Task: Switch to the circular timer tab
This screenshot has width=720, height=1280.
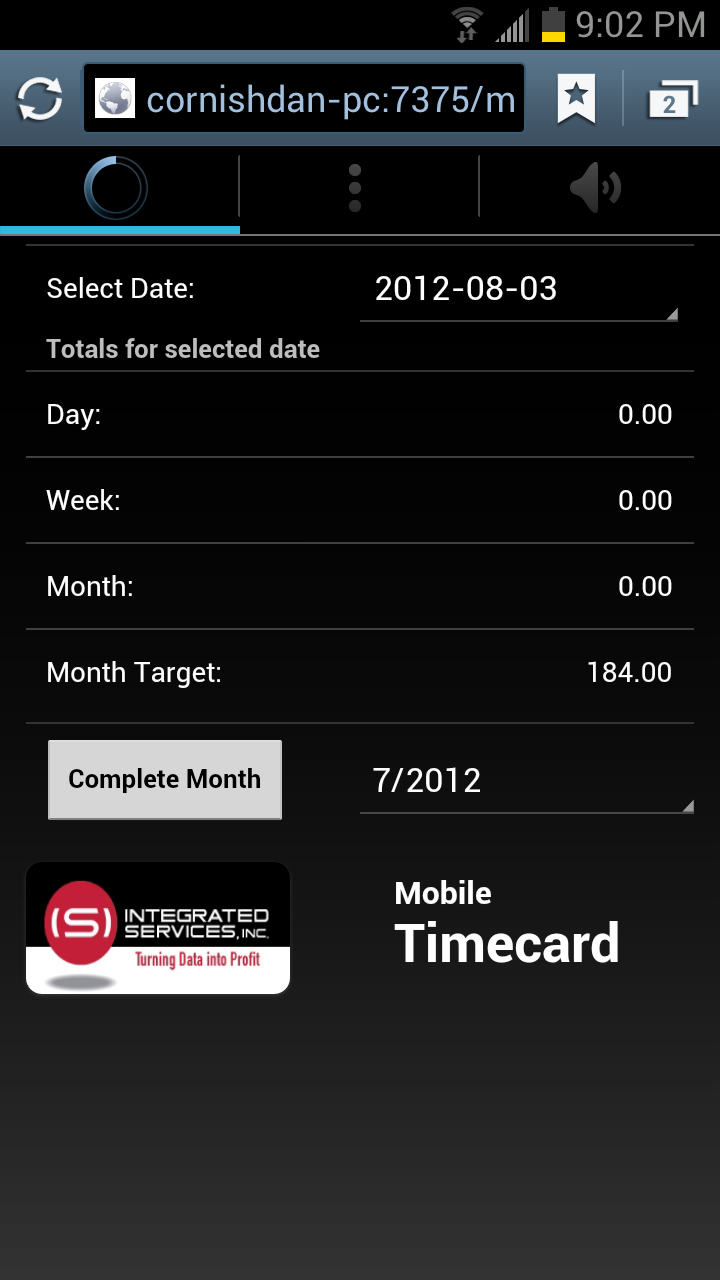Action: tap(117, 187)
